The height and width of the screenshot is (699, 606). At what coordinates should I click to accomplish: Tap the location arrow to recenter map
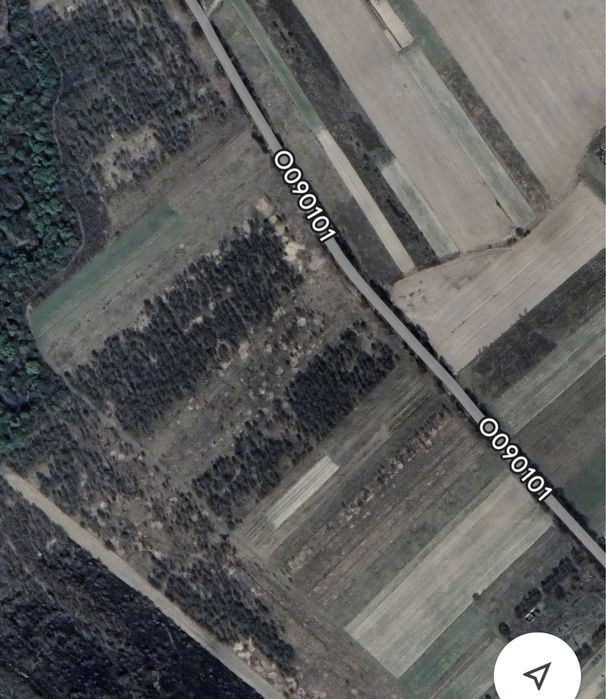[537, 671]
